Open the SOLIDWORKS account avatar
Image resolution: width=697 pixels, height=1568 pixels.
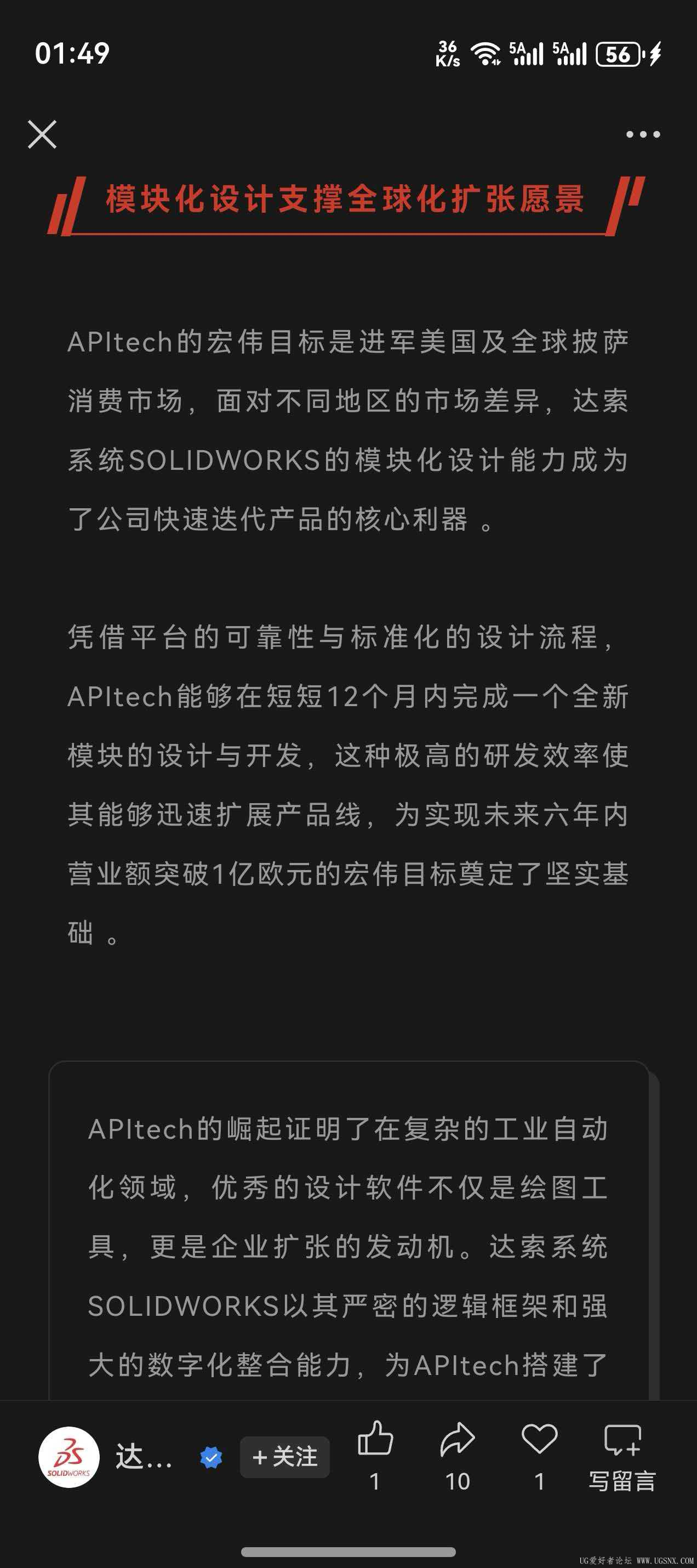pyautogui.click(x=68, y=1457)
